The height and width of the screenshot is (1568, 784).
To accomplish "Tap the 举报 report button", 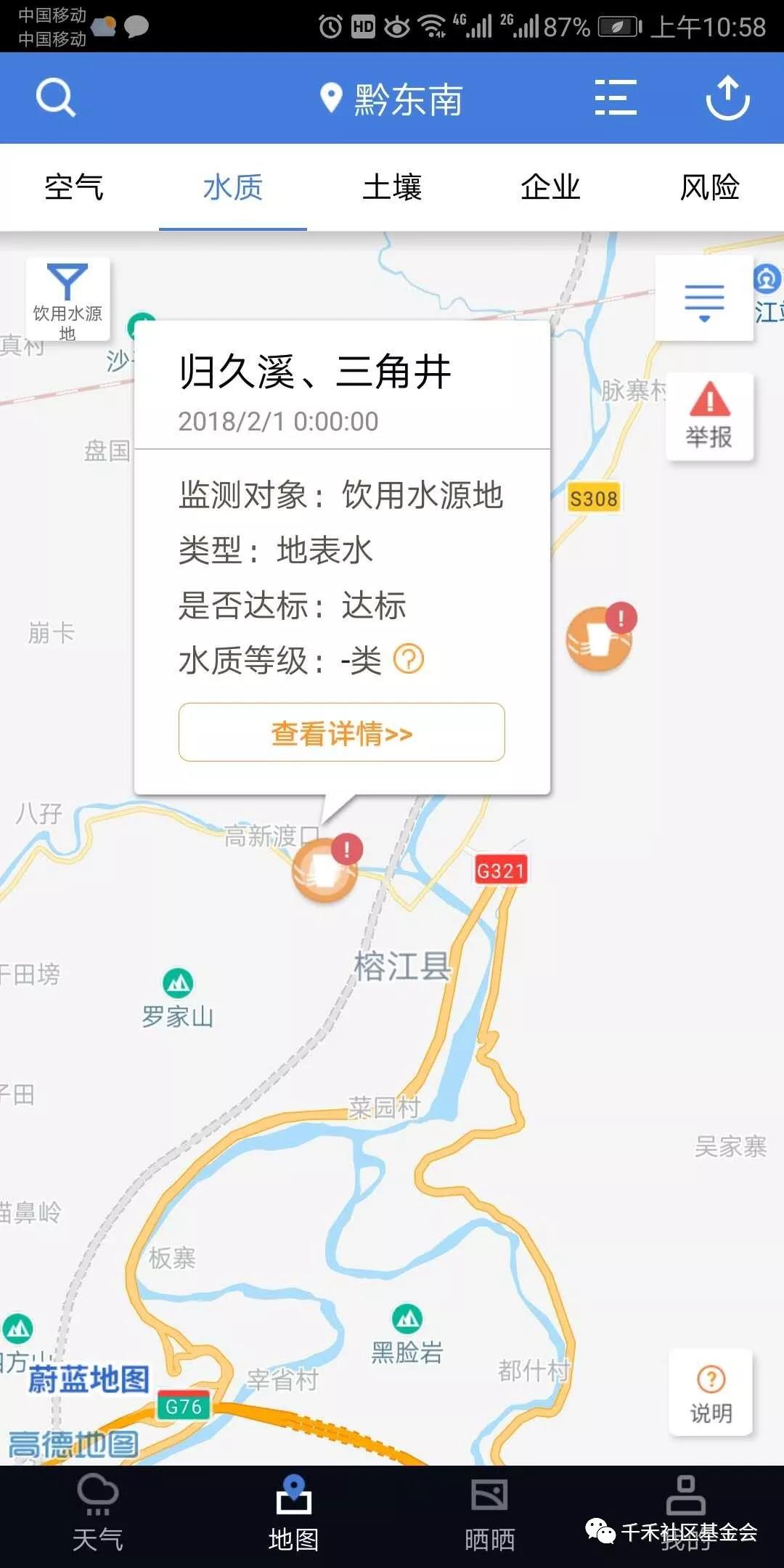I will click(x=709, y=416).
